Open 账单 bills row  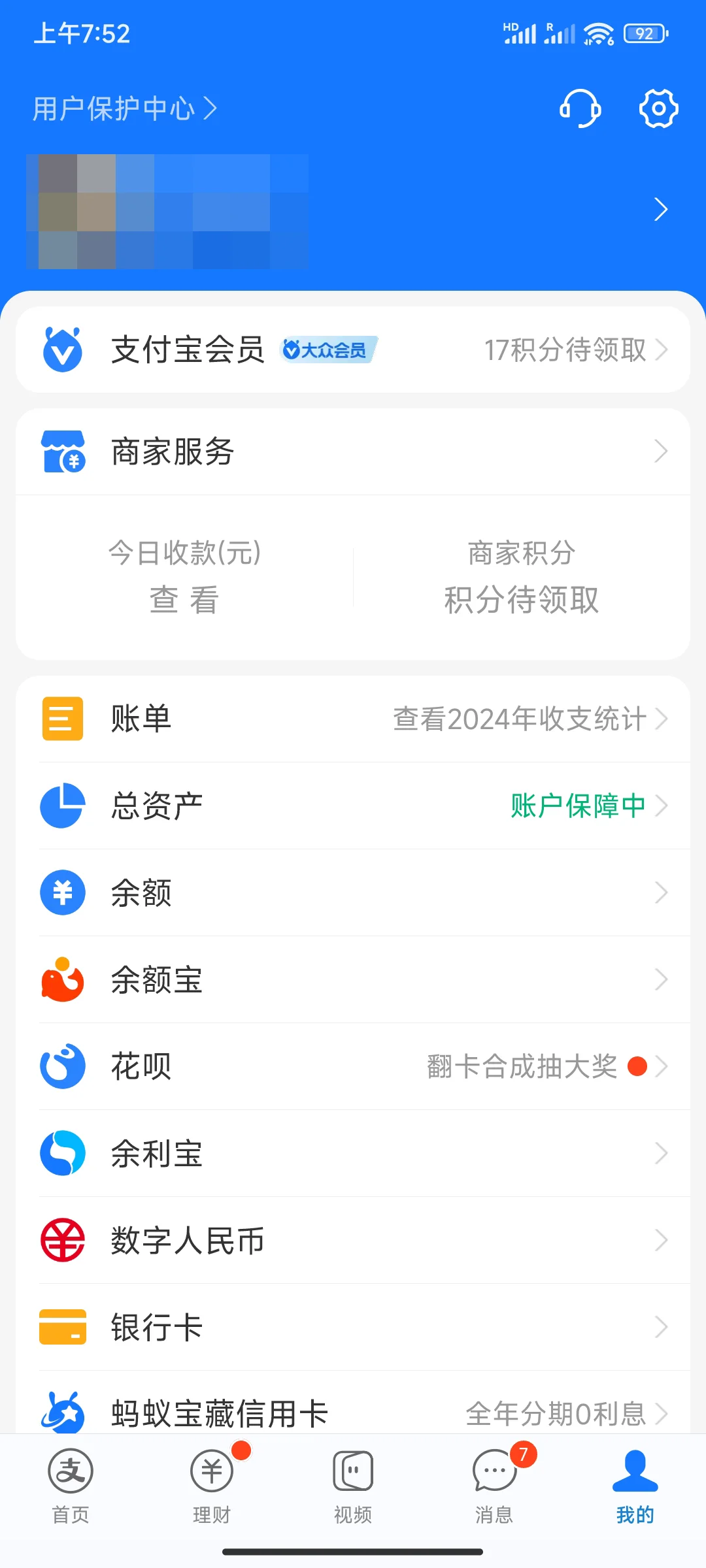(x=353, y=719)
